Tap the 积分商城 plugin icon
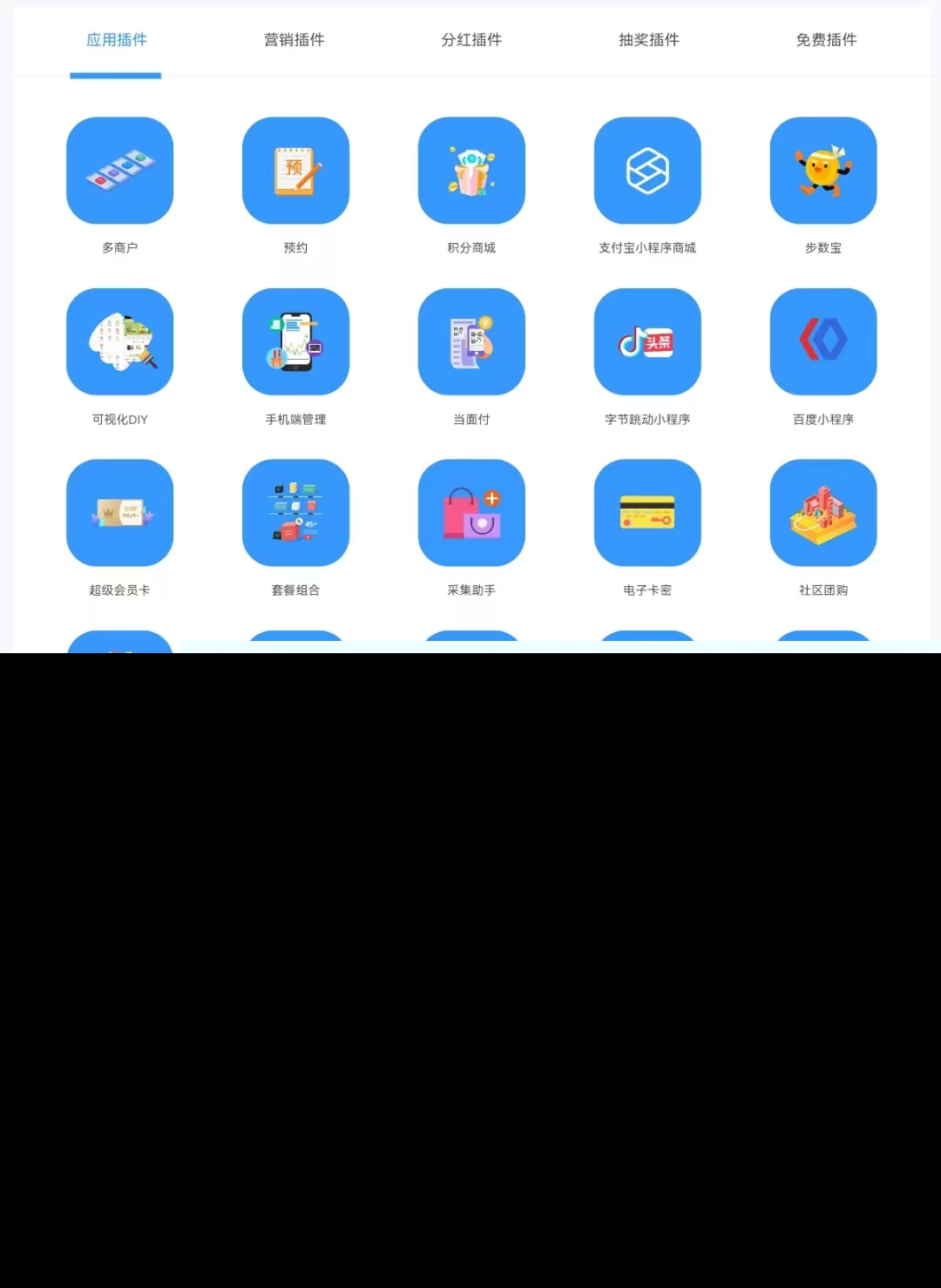 click(471, 171)
